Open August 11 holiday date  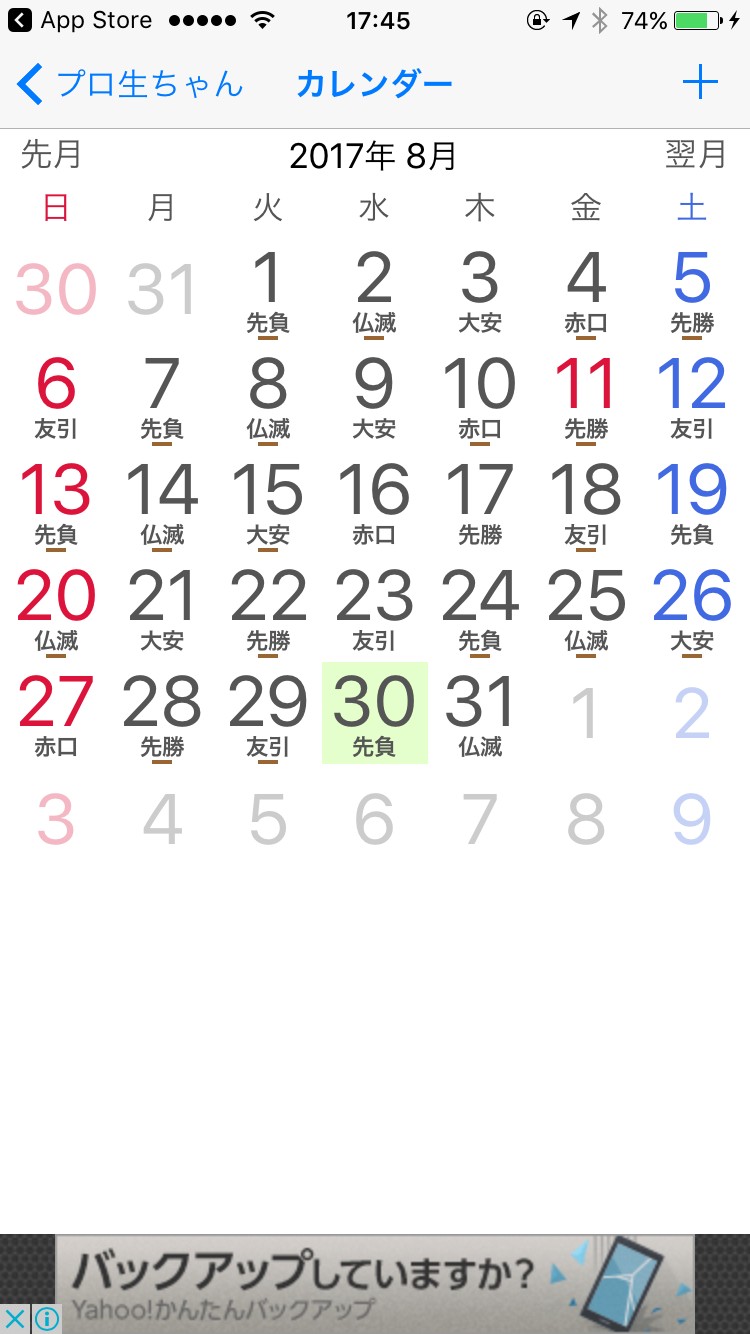pyautogui.click(x=586, y=396)
